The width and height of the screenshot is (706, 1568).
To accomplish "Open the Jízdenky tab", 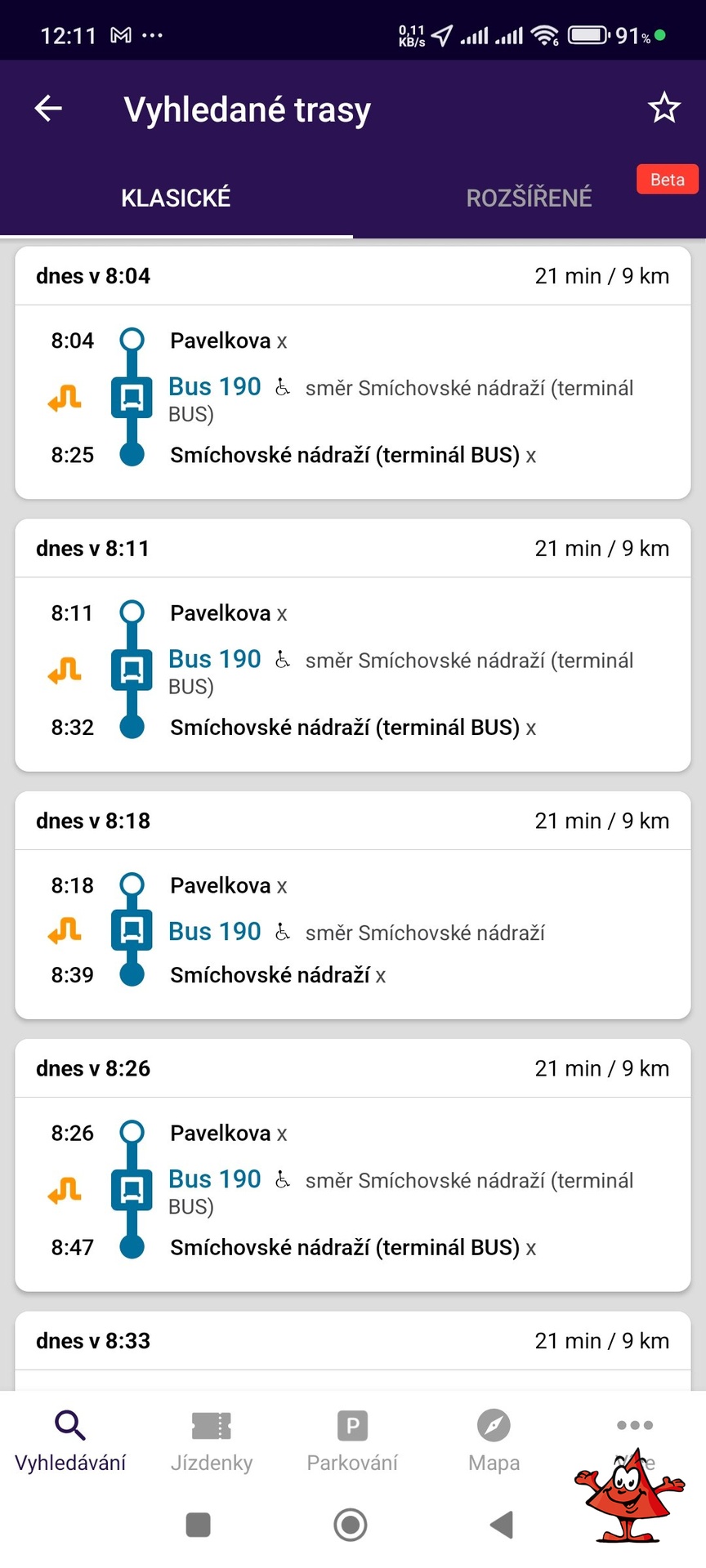I will (212, 1441).
